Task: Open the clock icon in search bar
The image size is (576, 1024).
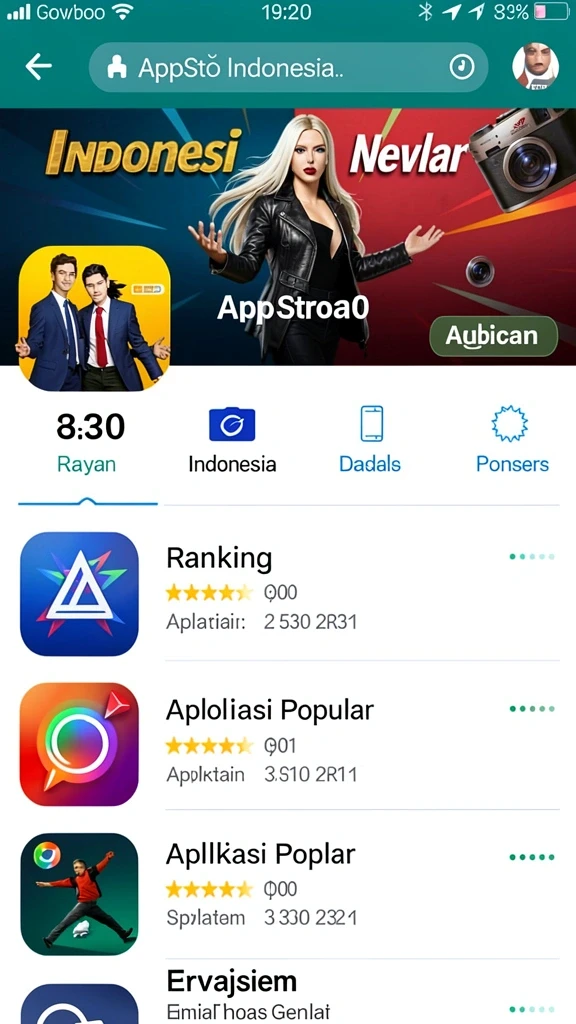Action: tap(462, 67)
